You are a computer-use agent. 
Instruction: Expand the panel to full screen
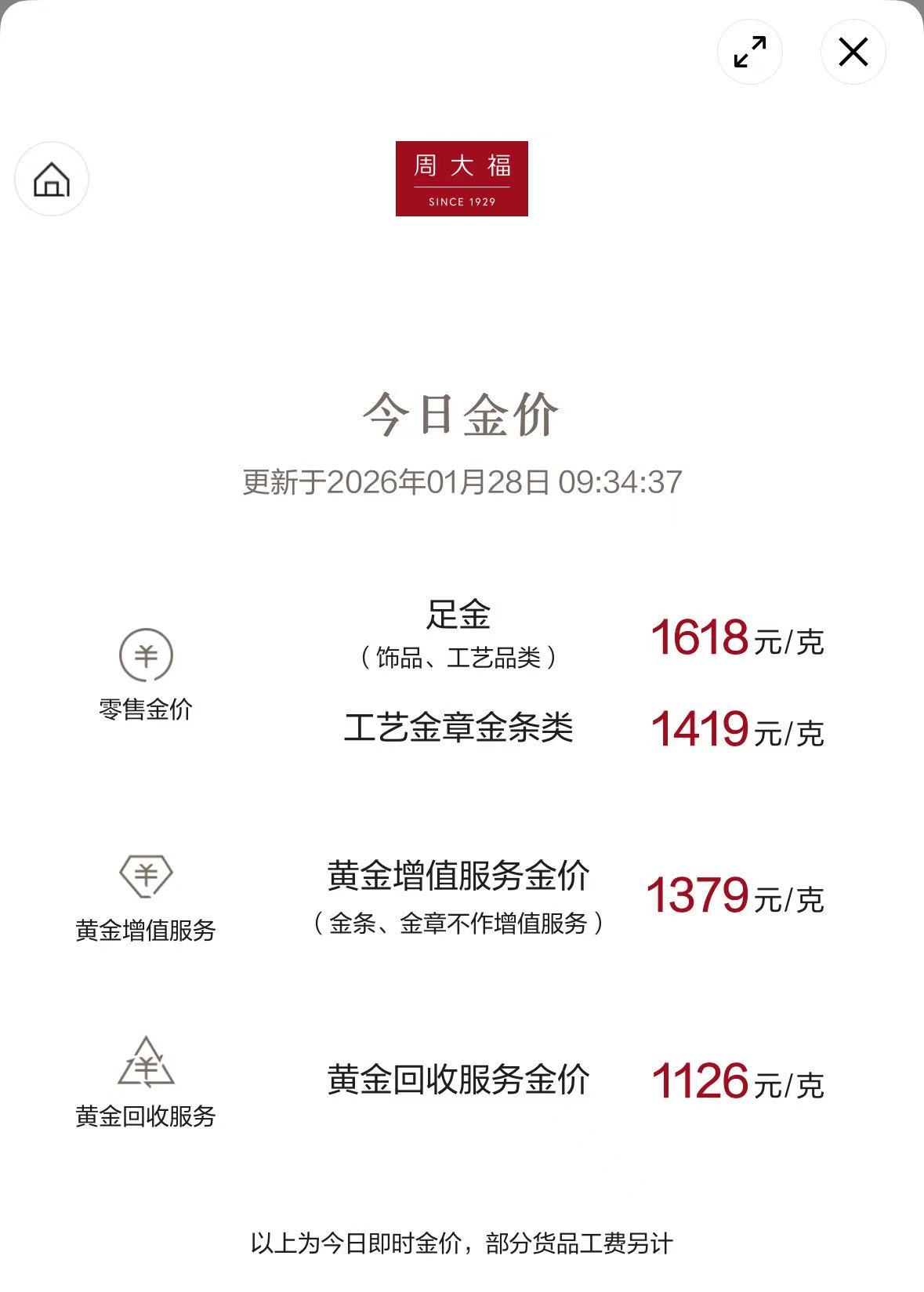tap(749, 52)
